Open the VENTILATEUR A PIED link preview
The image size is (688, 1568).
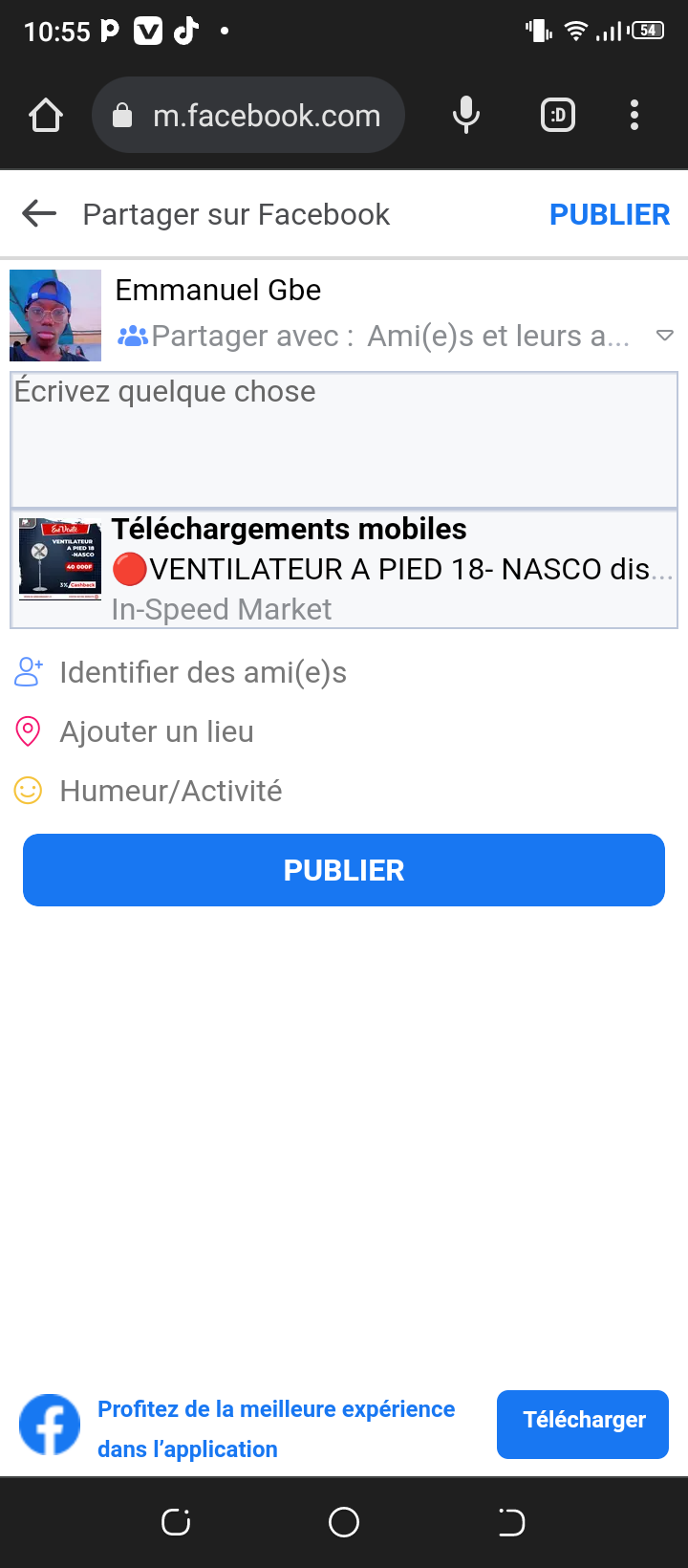(x=344, y=569)
